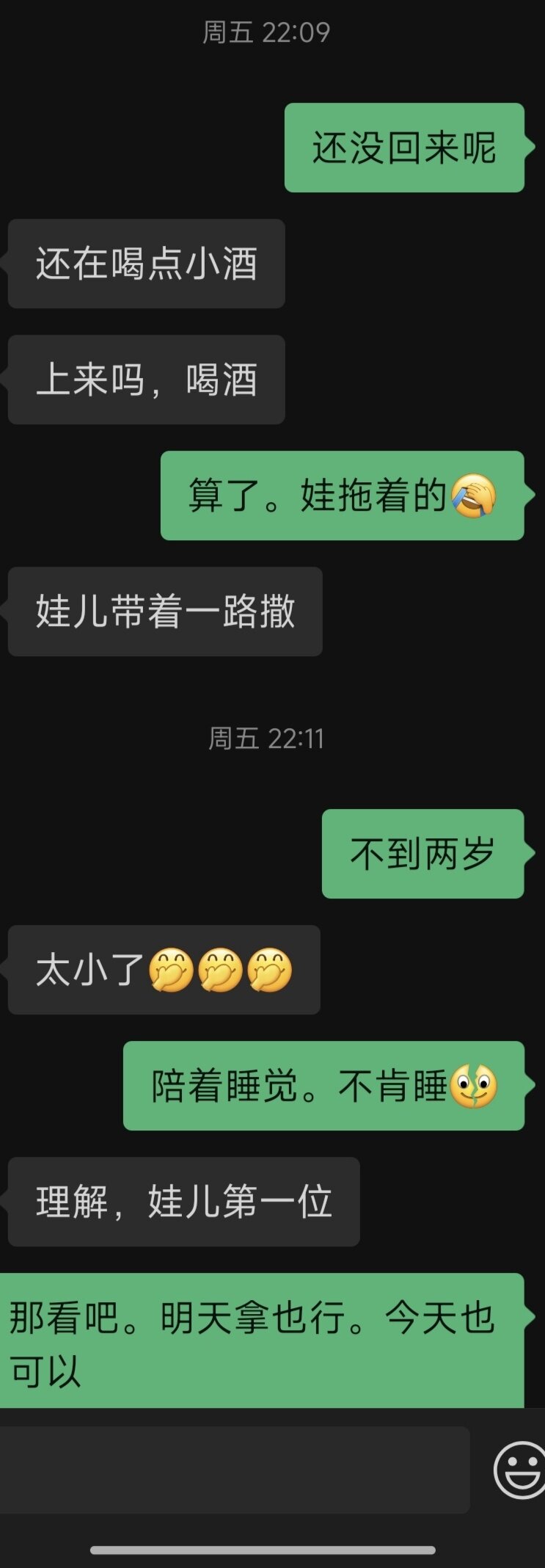Open the emoji picker

(x=520, y=1470)
